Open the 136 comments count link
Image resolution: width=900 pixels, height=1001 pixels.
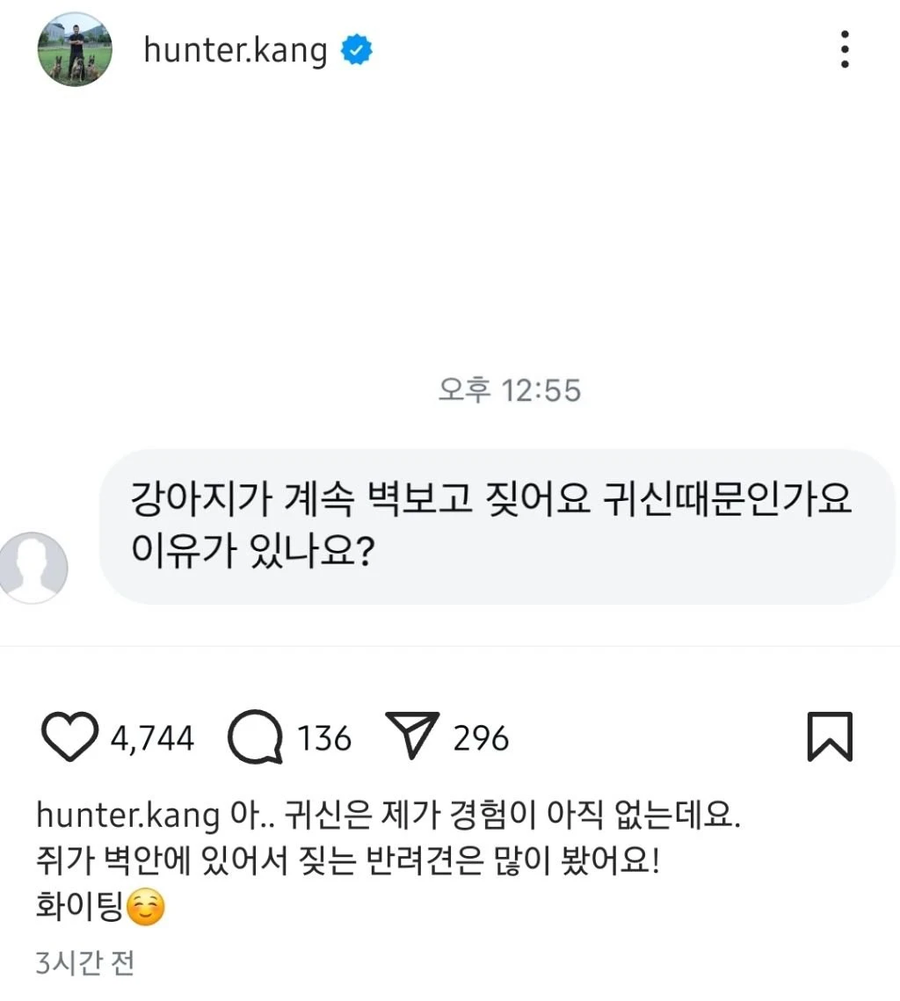323,738
